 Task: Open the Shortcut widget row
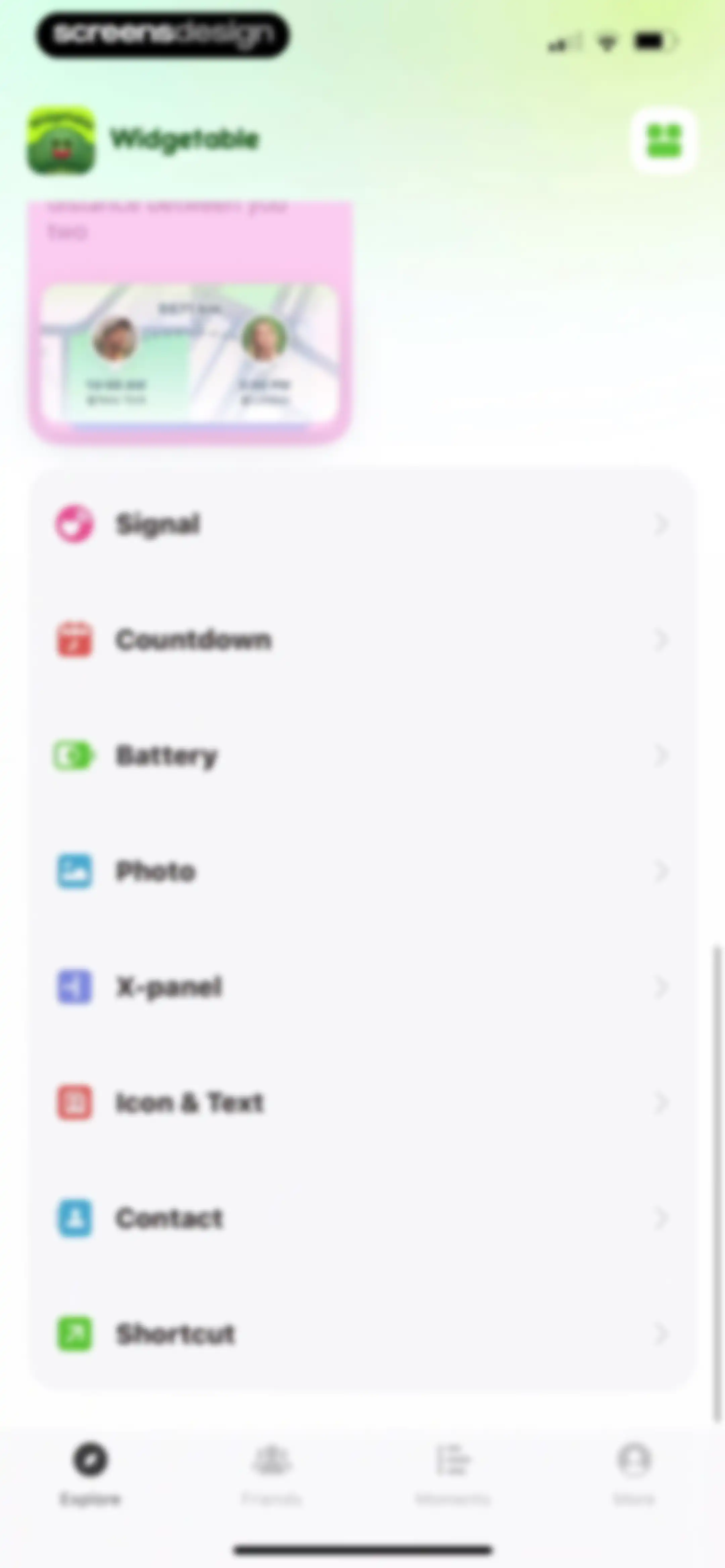[362, 1334]
